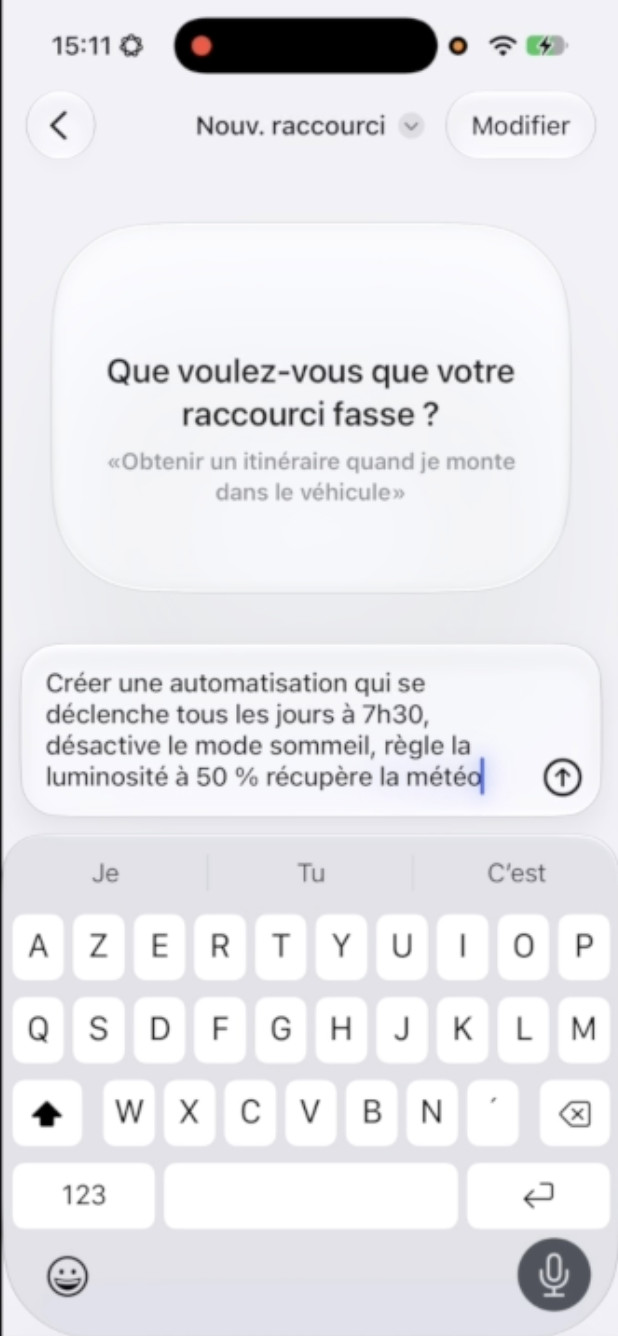Expand the Nouv. raccourci title dropdown

click(x=410, y=127)
